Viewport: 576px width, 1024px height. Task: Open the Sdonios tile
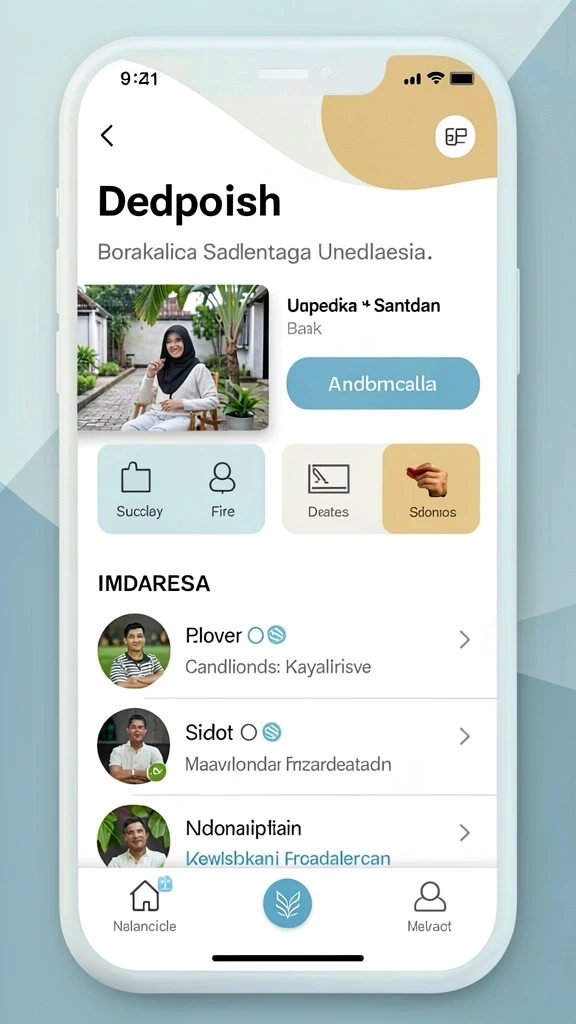point(432,489)
